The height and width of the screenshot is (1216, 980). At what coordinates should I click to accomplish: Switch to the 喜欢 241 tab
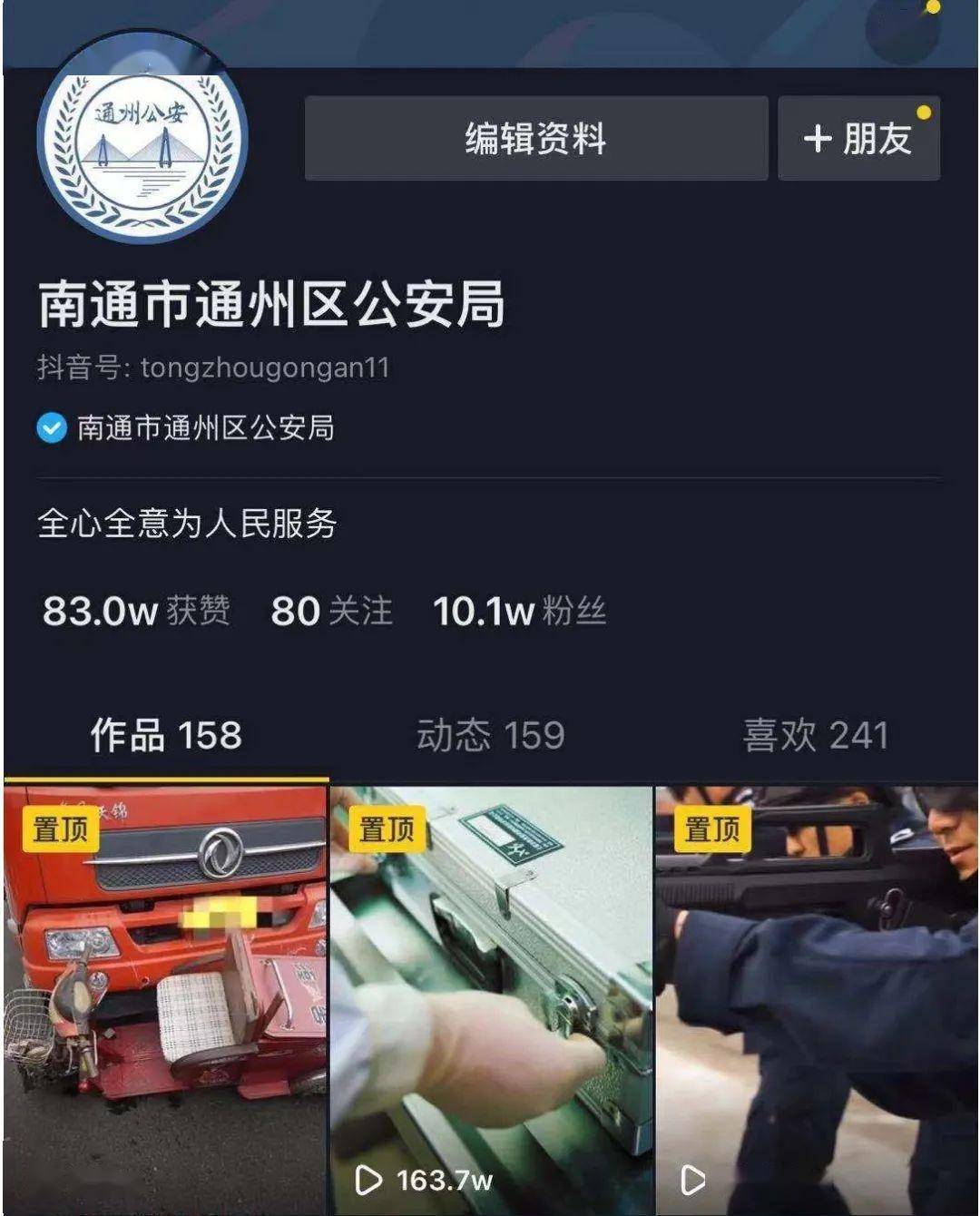pos(815,735)
